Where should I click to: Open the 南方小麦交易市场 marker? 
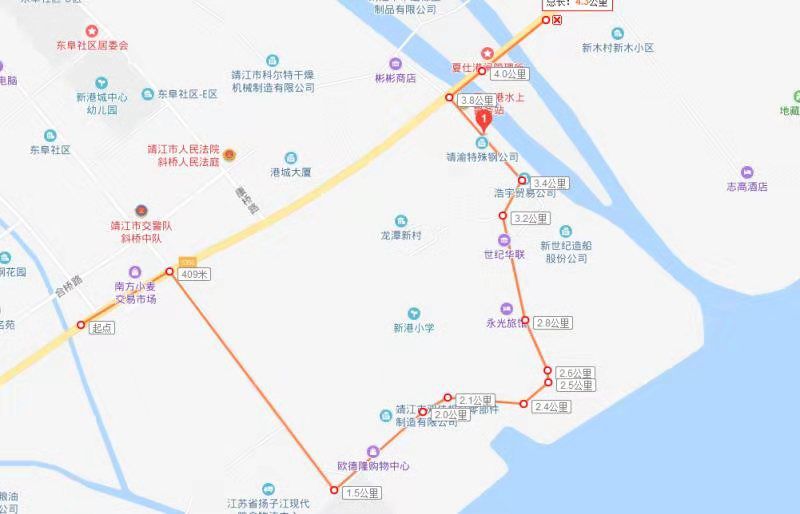[x=135, y=272]
